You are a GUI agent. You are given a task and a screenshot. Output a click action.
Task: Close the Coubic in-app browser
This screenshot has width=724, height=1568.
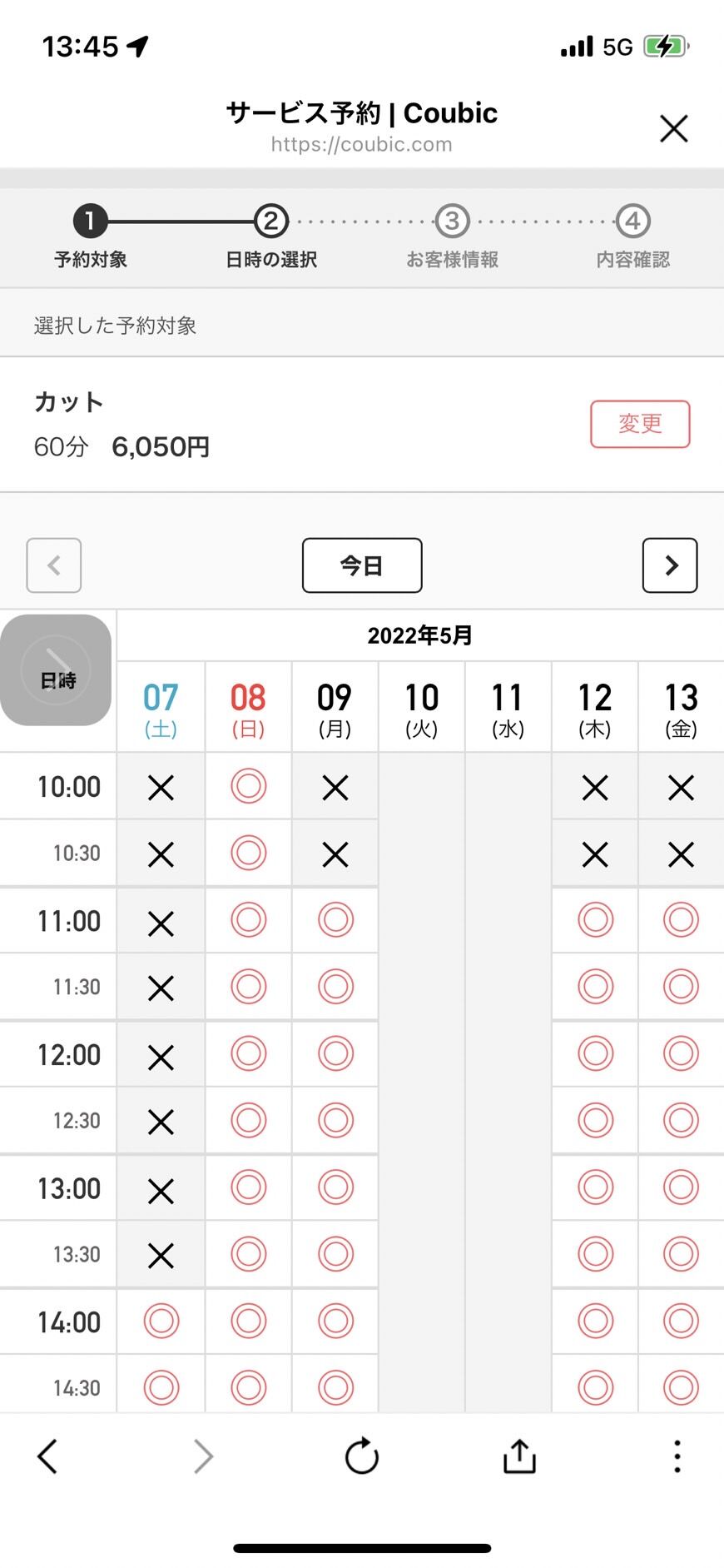point(673,129)
